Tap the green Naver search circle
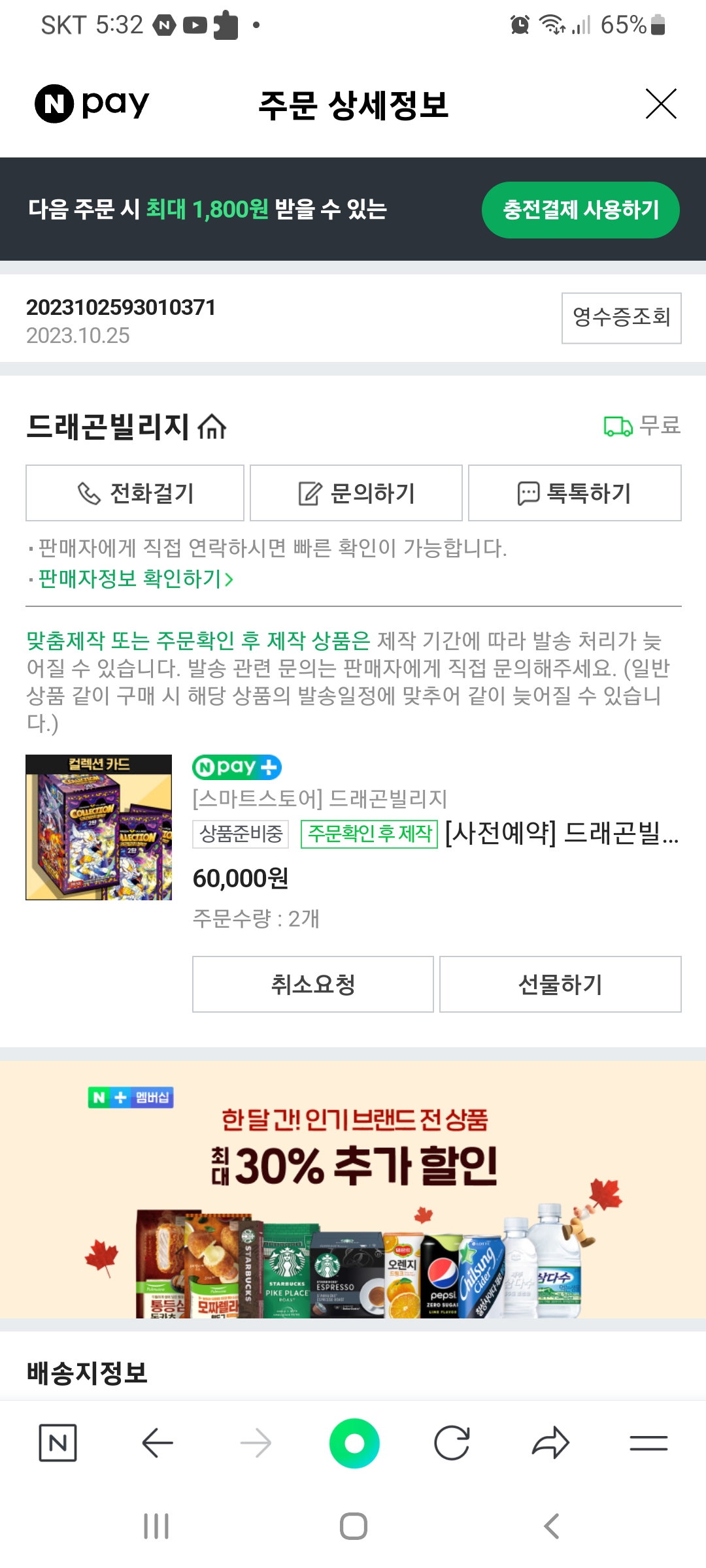706x1568 pixels. 354,1443
